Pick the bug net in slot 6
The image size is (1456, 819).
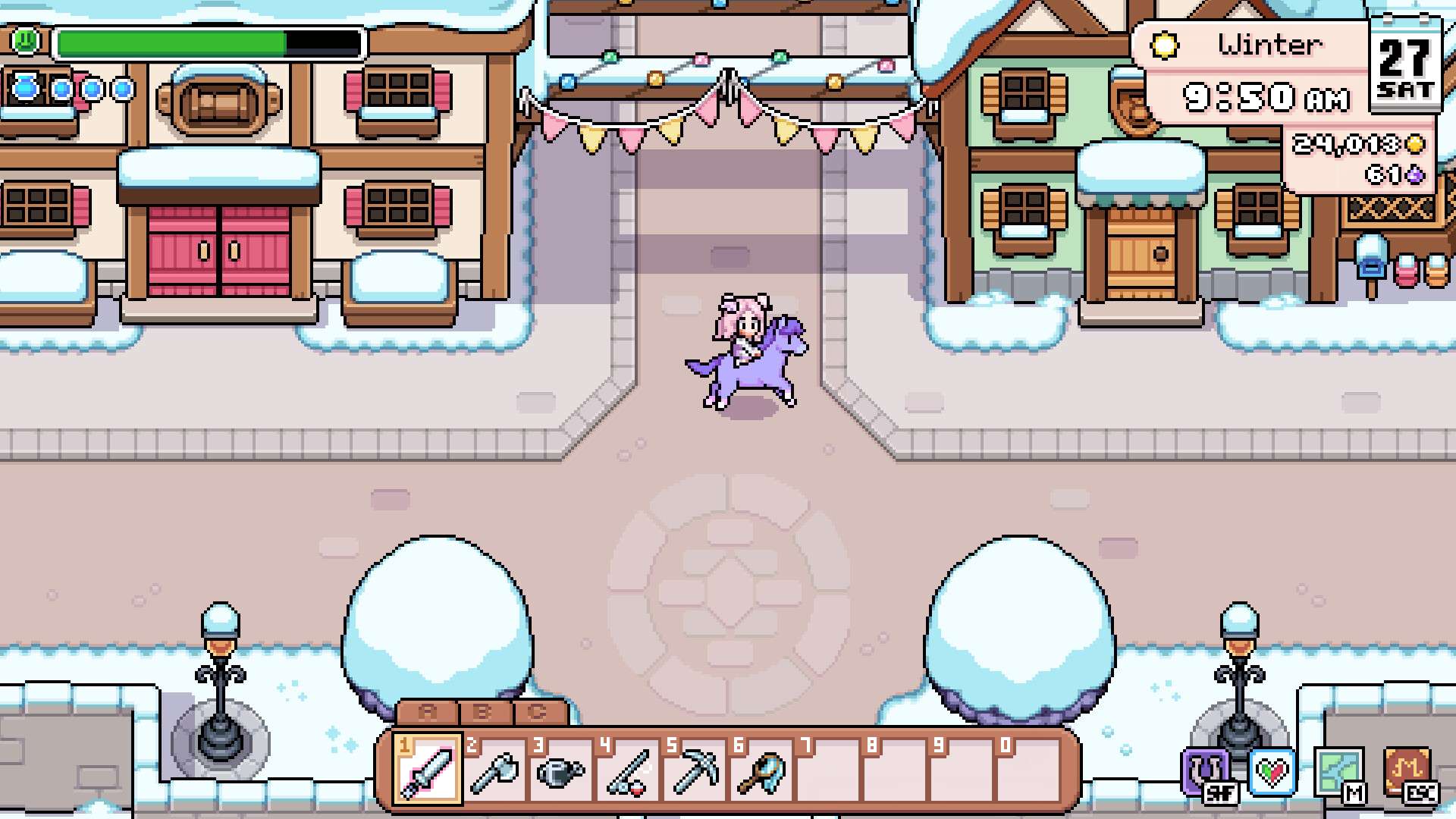pyautogui.click(x=761, y=770)
